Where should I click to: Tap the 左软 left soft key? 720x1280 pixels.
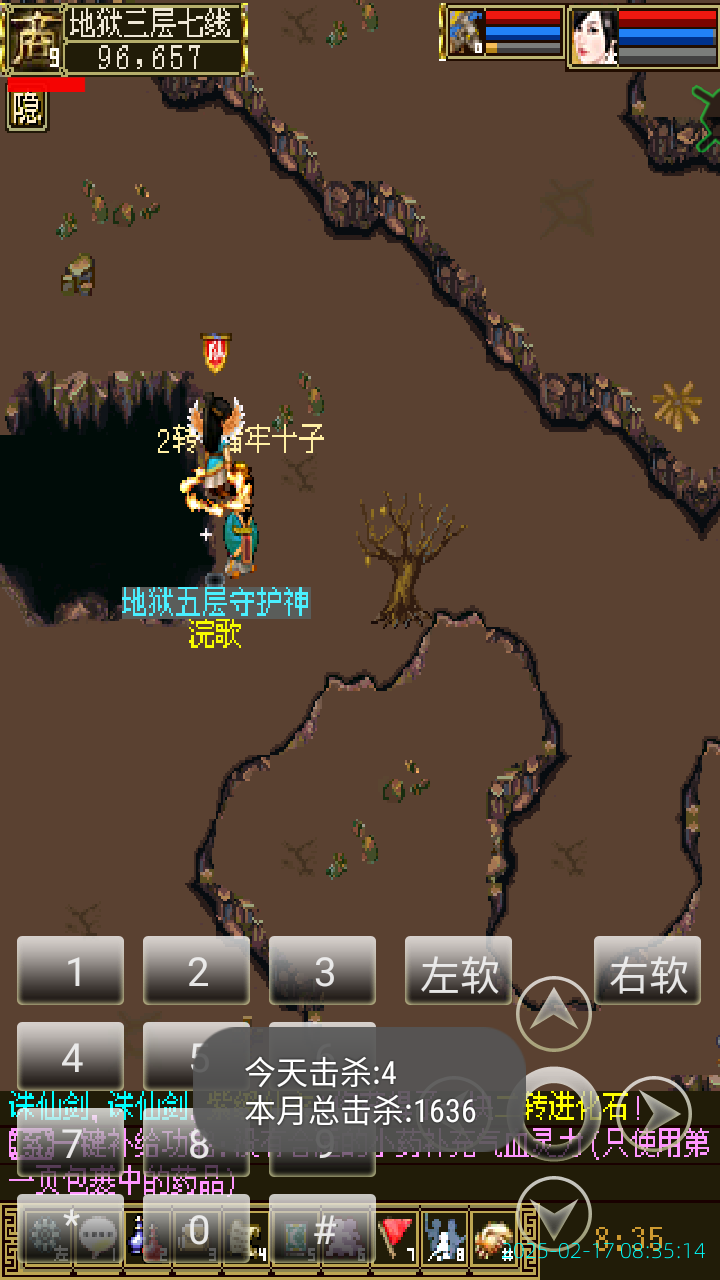click(x=458, y=971)
